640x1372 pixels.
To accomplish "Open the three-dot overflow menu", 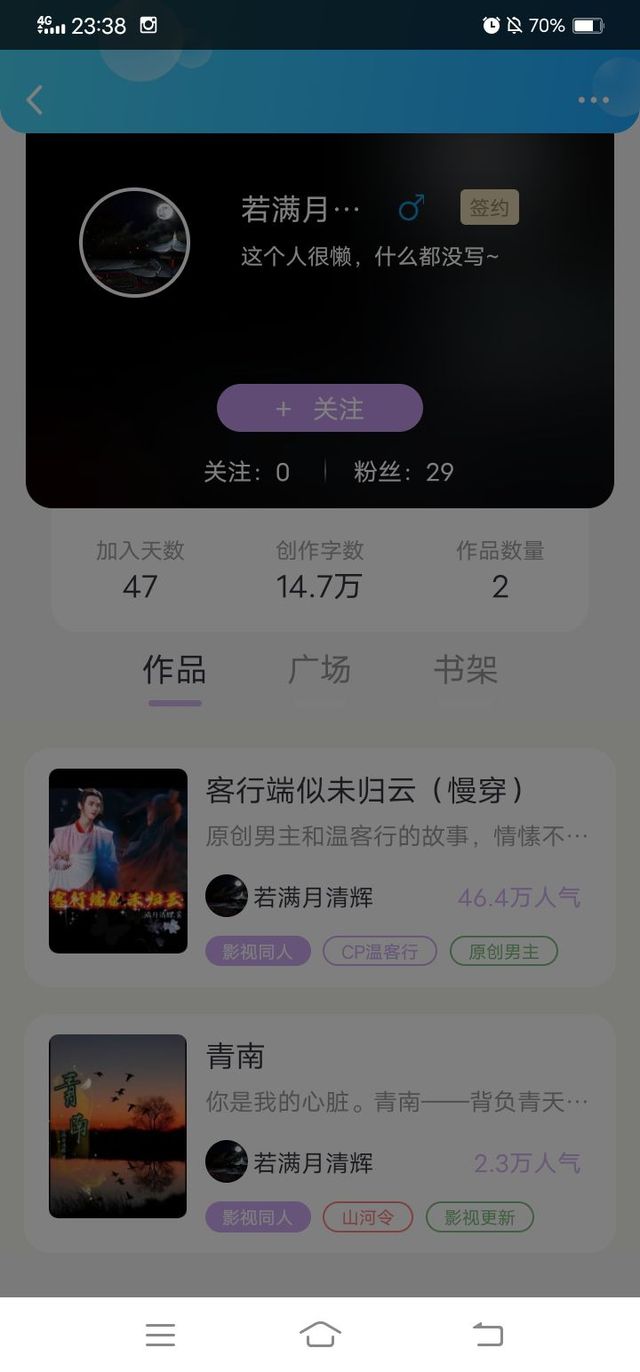I will [x=593, y=100].
